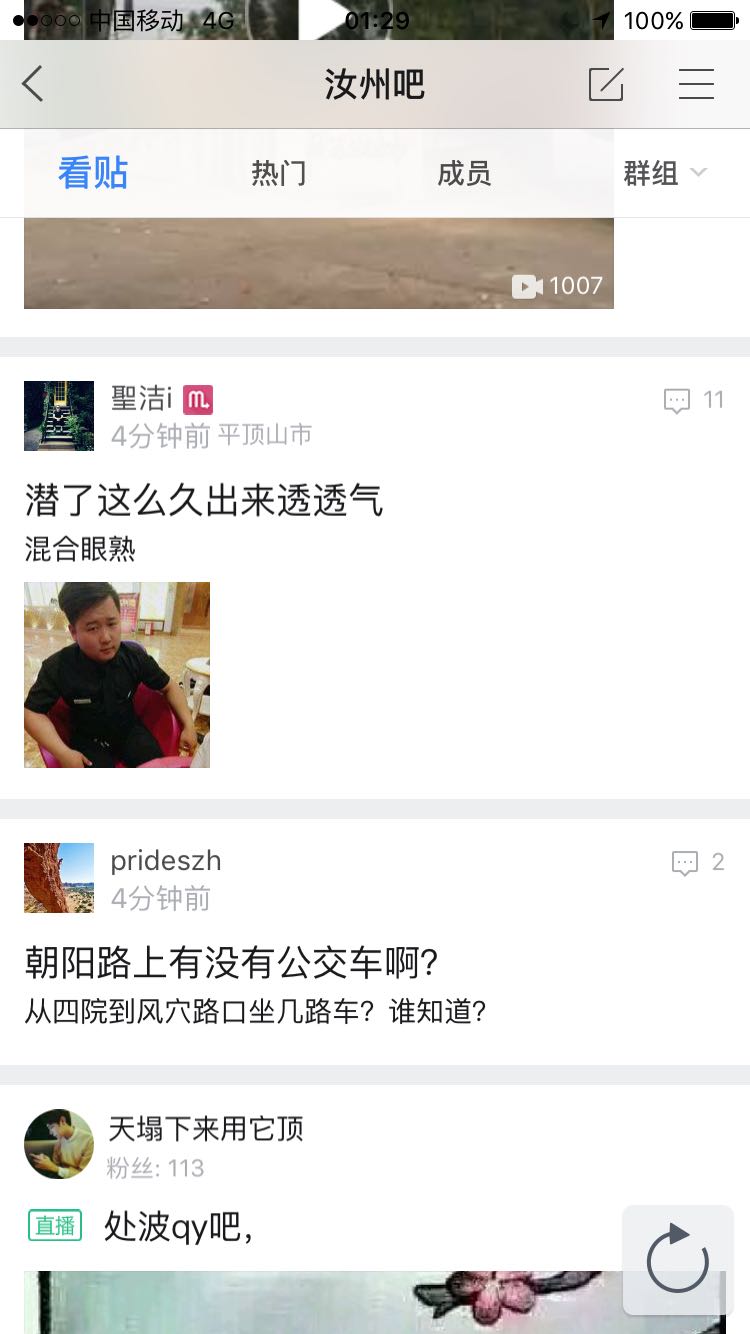The height and width of the screenshot is (1334, 750).
Task: View comments on 聖洁i's post
Action: click(693, 401)
